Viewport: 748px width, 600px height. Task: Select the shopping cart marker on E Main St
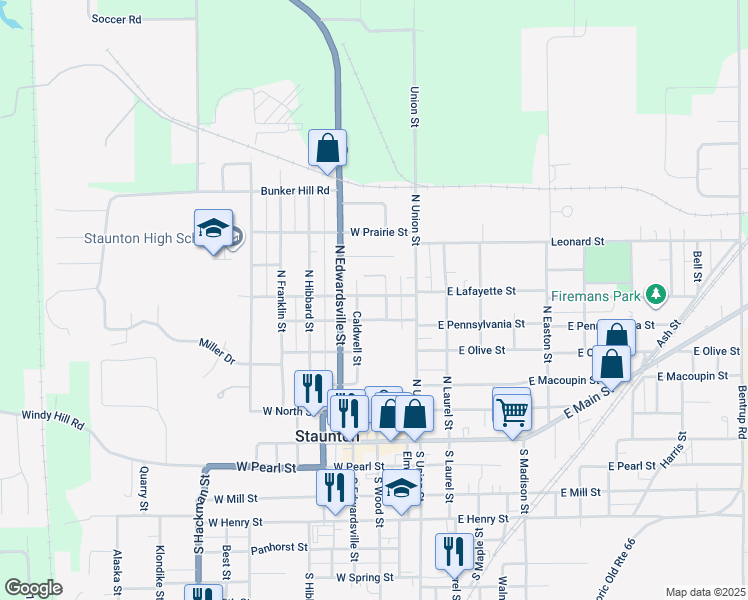(x=512, y=409)
